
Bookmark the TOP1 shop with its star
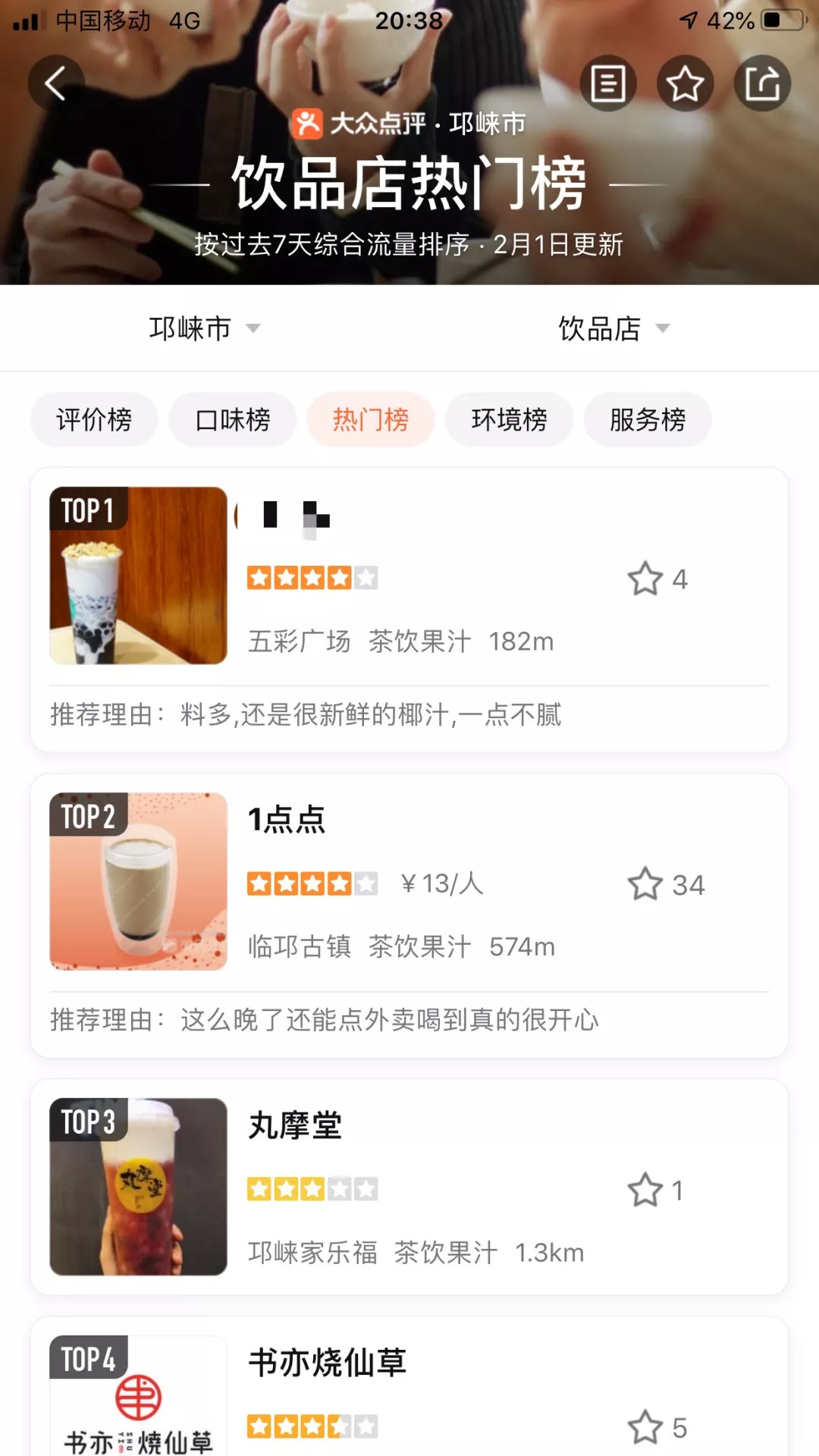pyautogui.click(x=645, y=579)
